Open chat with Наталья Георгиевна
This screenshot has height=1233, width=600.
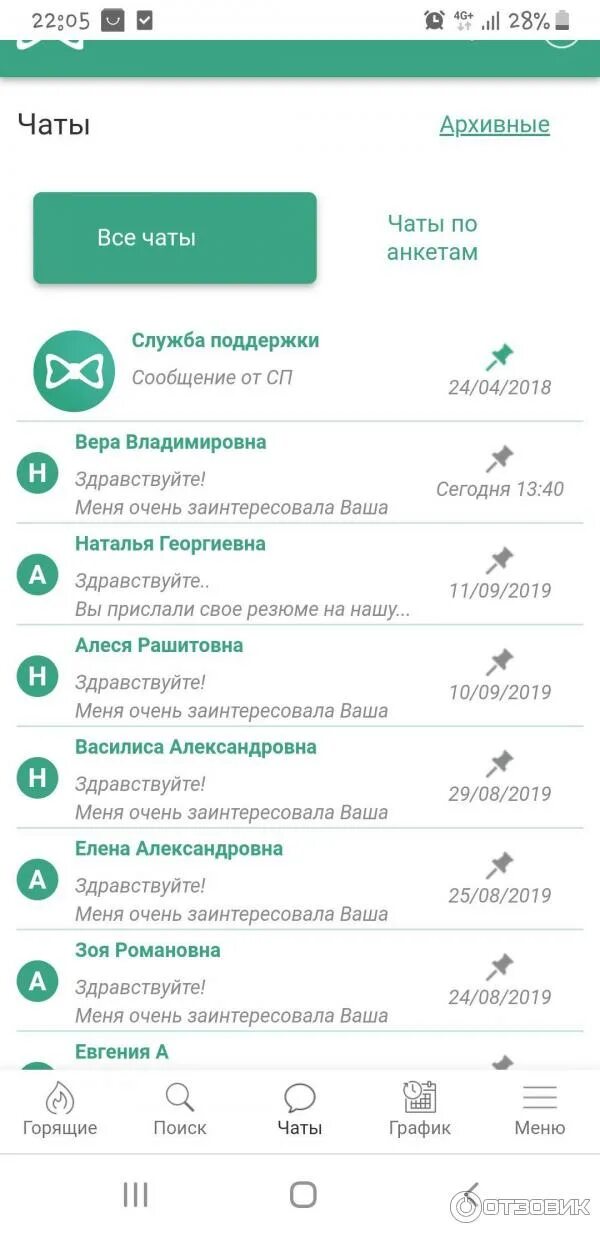(300, 575)
